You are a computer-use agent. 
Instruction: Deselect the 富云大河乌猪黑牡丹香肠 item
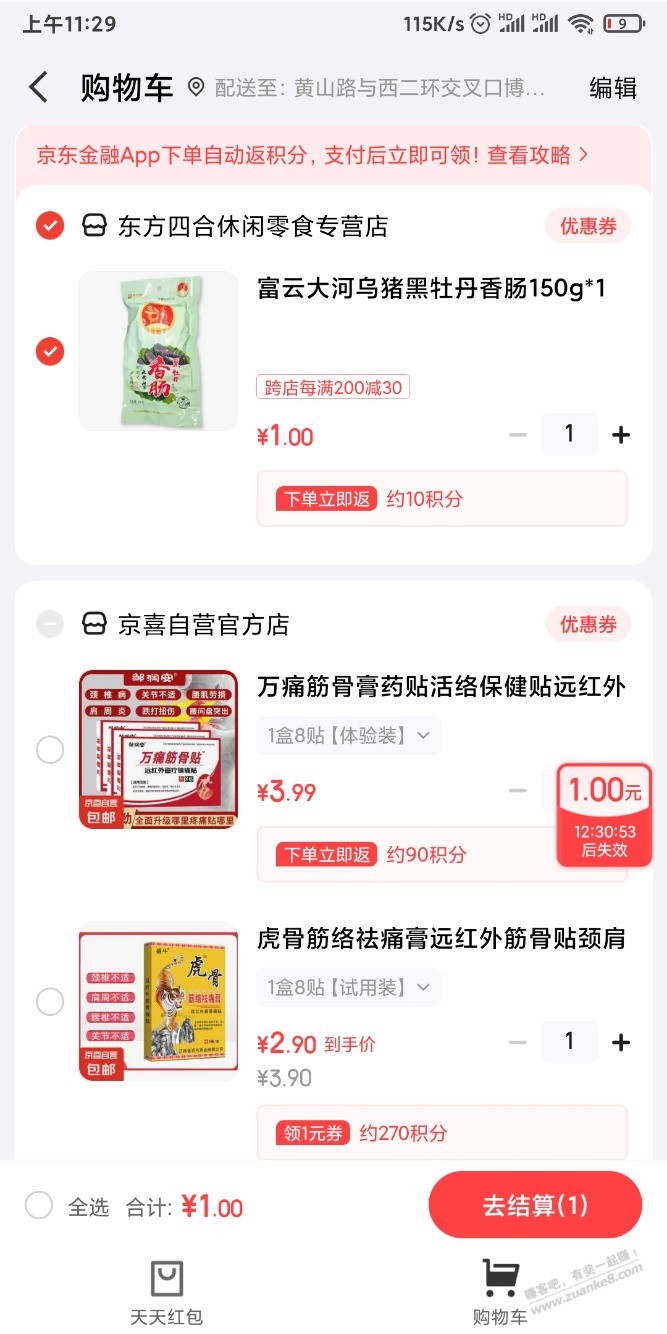[x=50, y=351]
